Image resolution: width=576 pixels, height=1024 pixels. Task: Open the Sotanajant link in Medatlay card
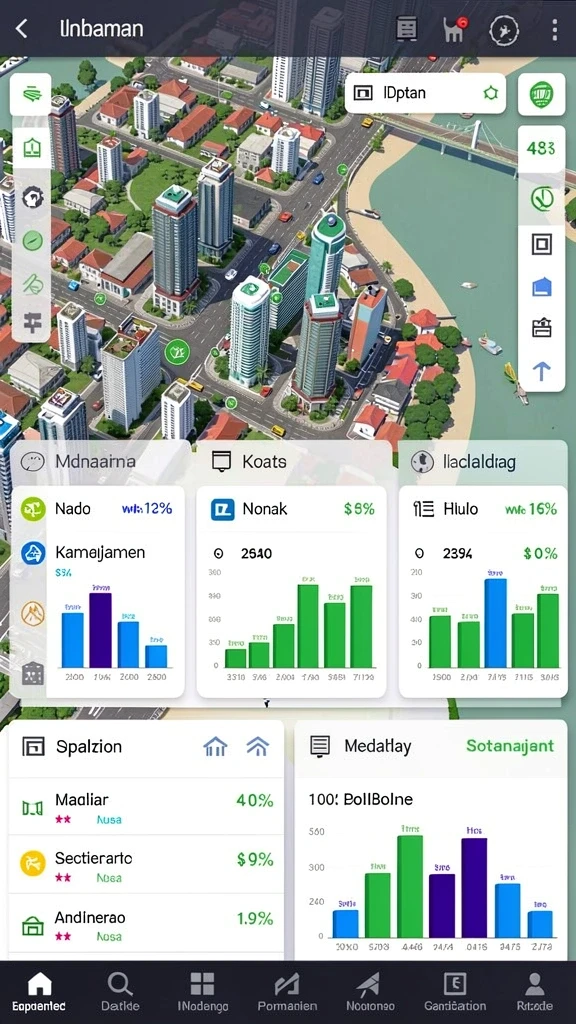[x=509, y=746]
